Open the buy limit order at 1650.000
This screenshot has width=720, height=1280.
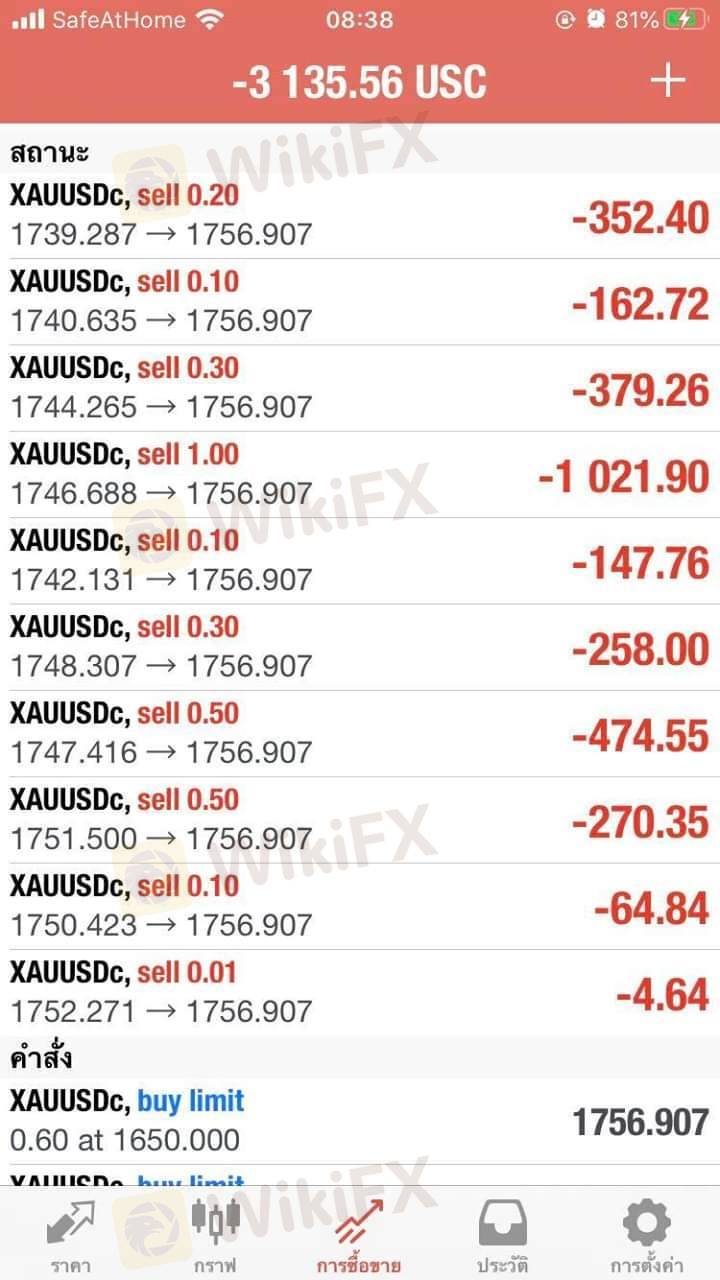click(x=360, y=1121)
